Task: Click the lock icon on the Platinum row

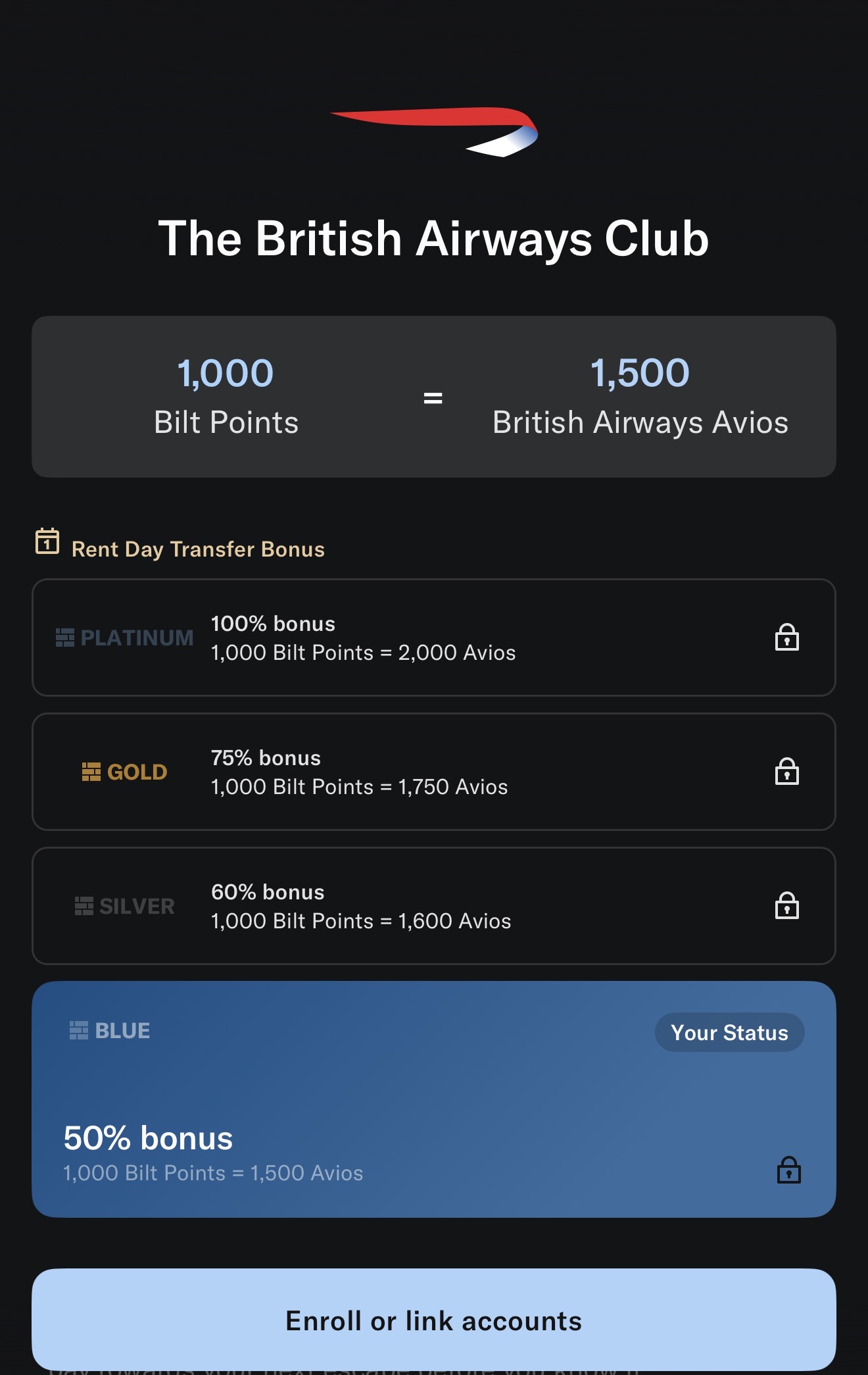Action: click(x=788, y=637)
